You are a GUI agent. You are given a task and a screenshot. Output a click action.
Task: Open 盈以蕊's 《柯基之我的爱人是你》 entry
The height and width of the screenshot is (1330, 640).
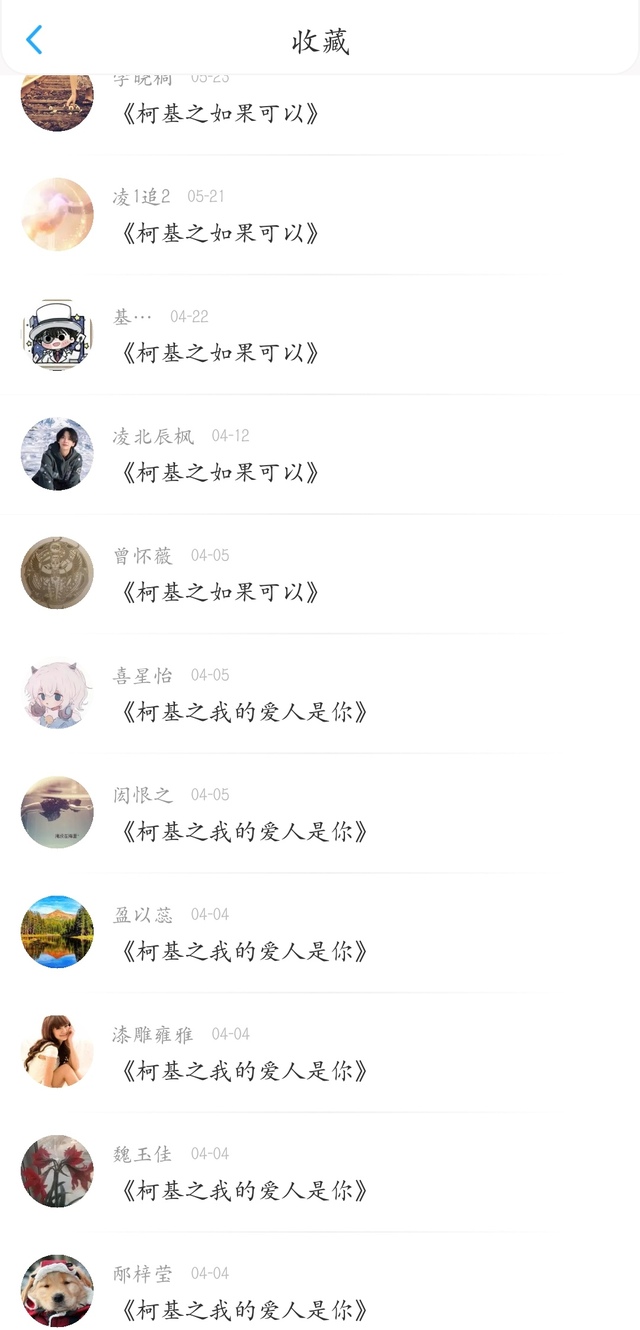pos(244,951)
